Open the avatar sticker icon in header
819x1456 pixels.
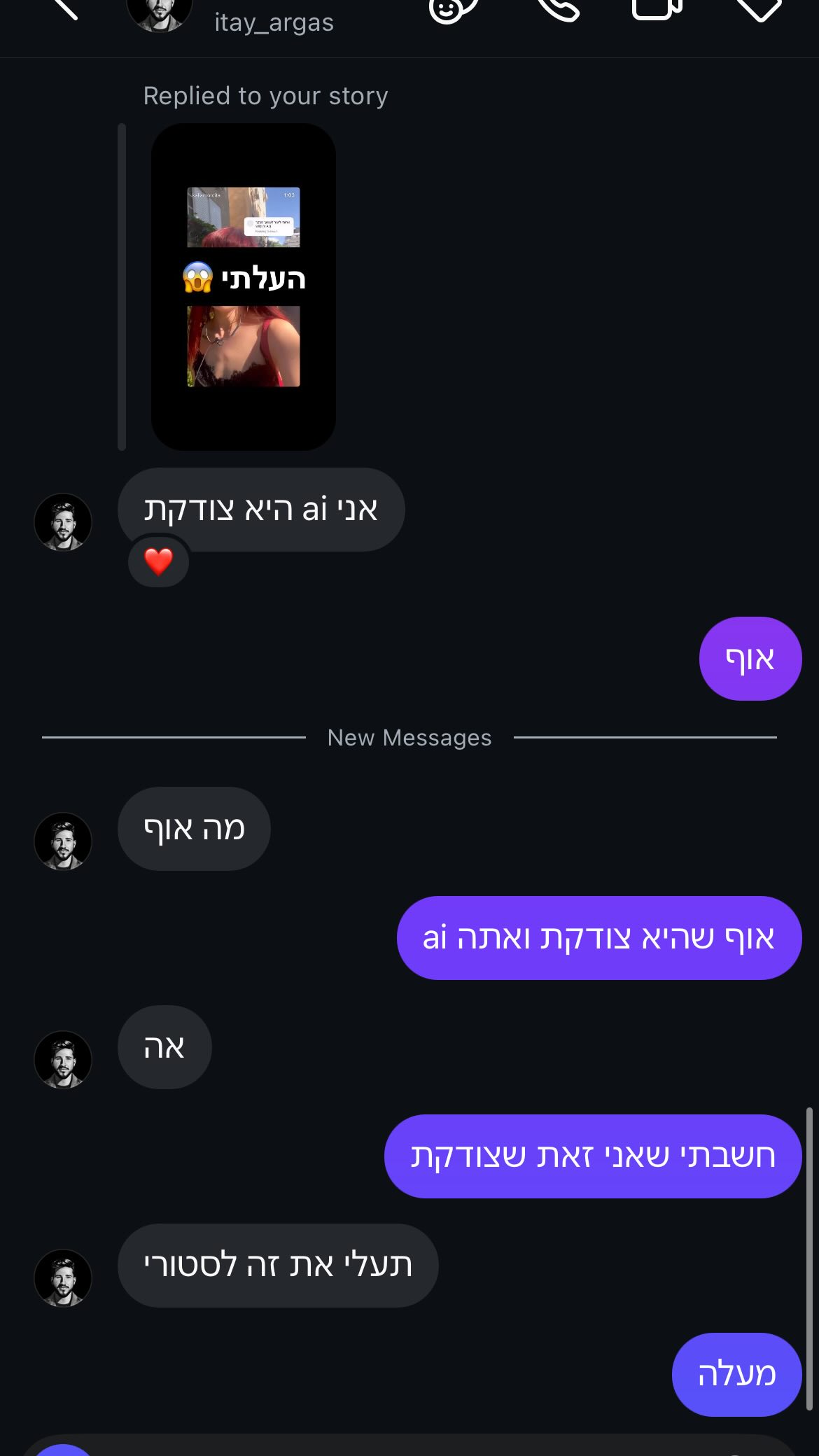tap(452, 8)
